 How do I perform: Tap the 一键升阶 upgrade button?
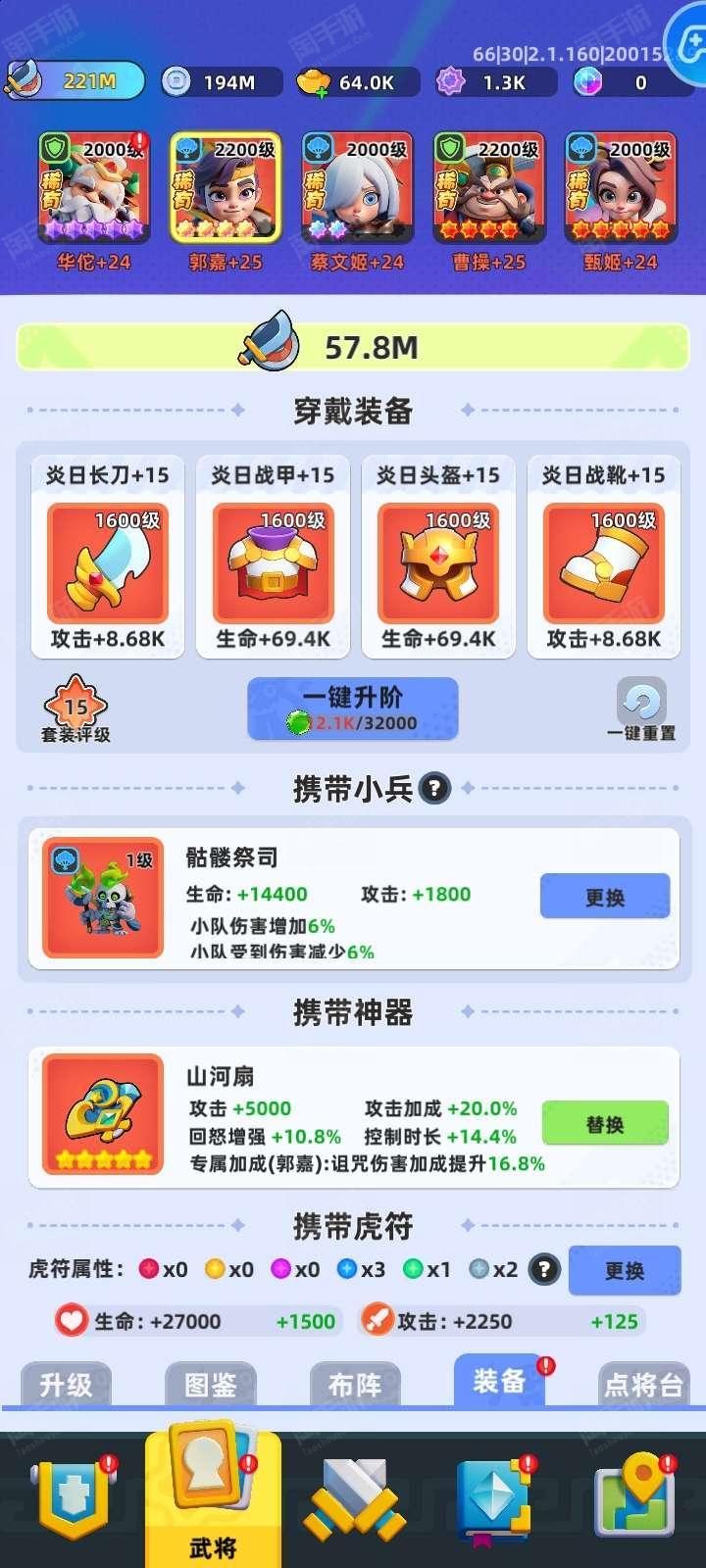point(352,709)
